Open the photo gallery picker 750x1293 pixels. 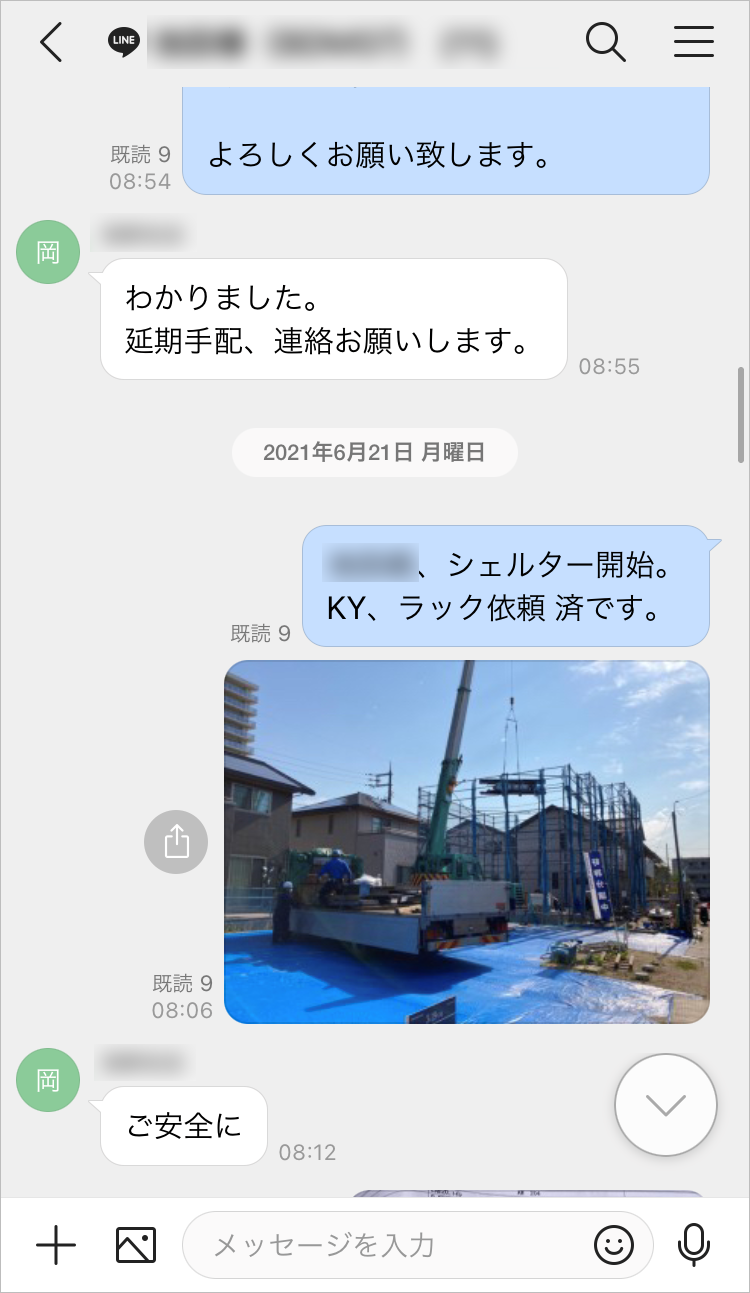point(136,1245)
